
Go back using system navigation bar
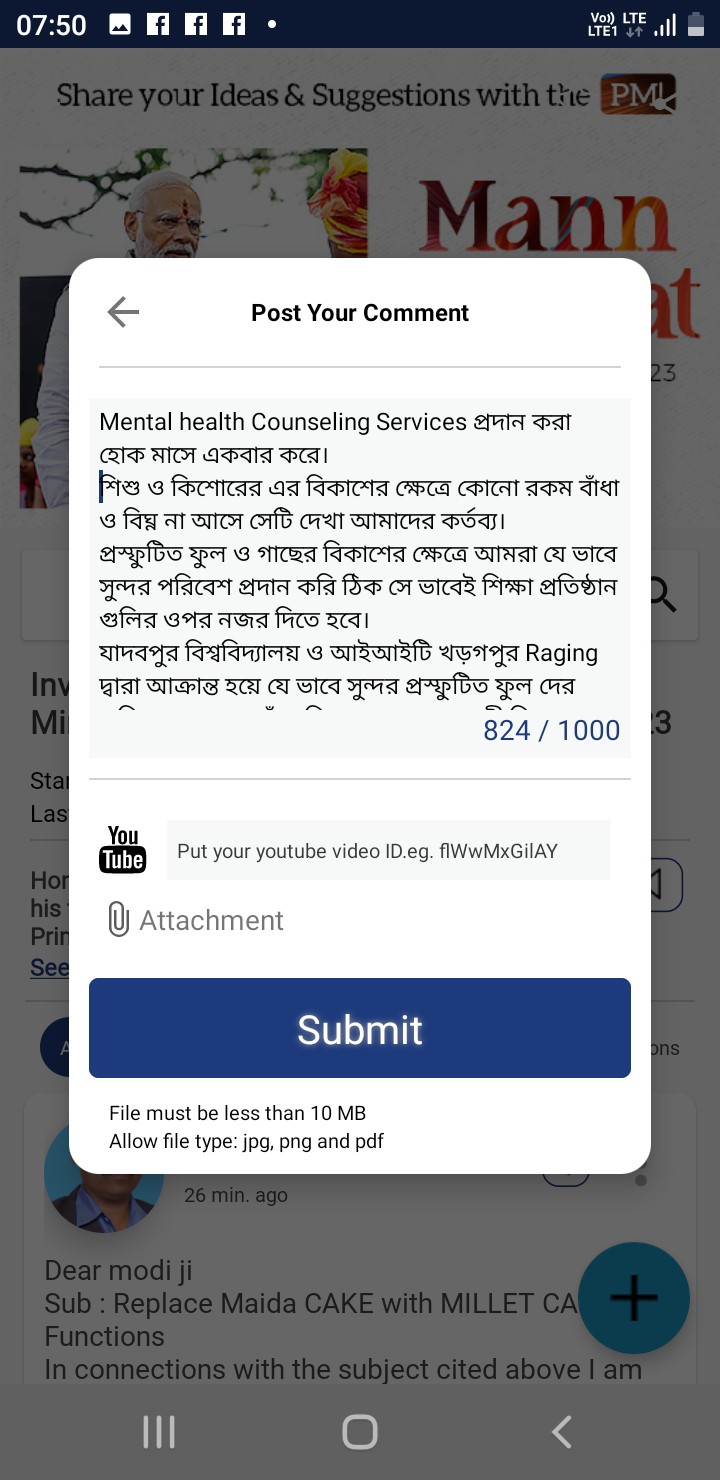(562, 1432)
